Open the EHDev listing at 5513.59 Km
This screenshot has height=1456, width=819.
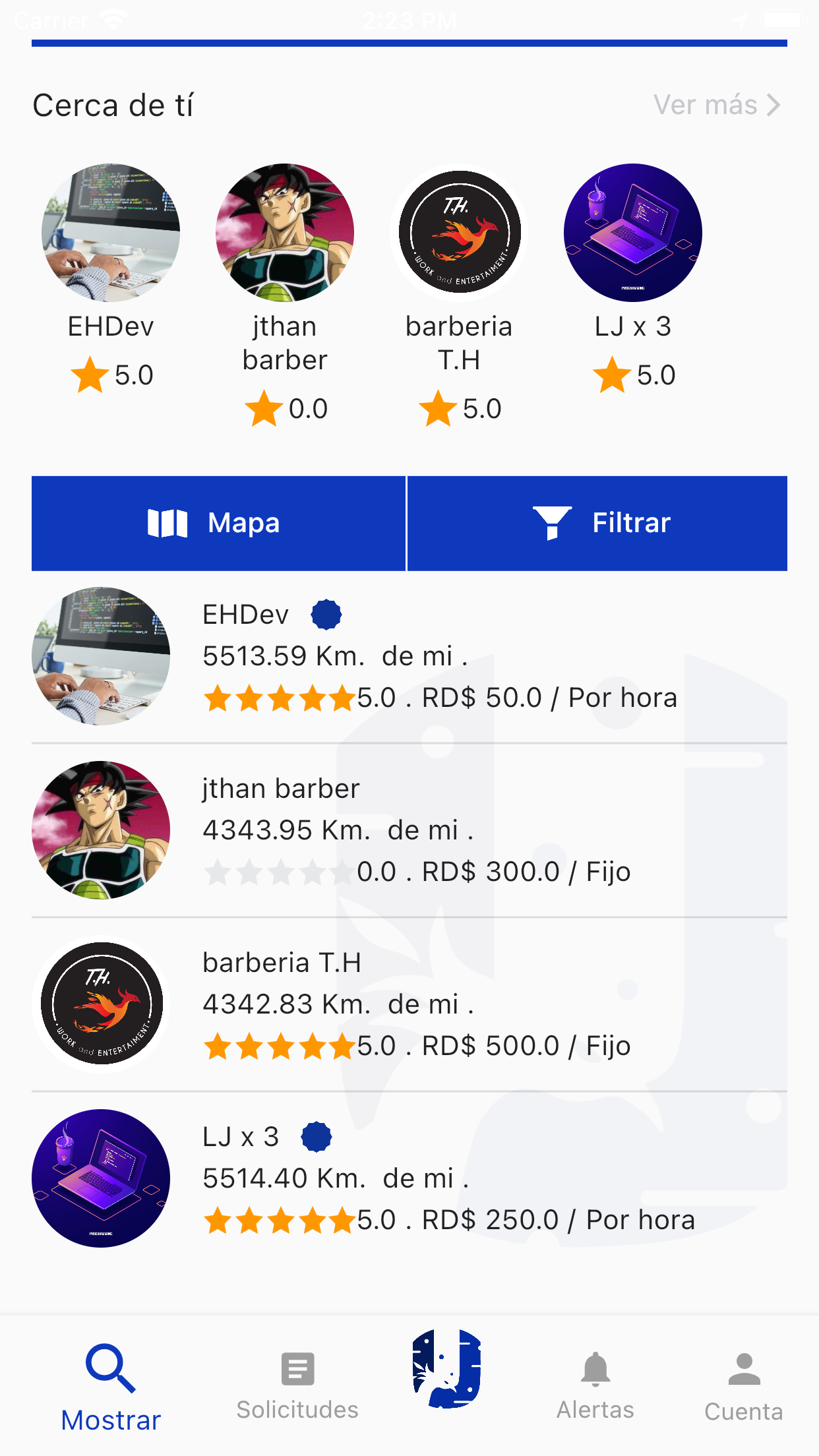pyautogui.click(x=409, y=656)
